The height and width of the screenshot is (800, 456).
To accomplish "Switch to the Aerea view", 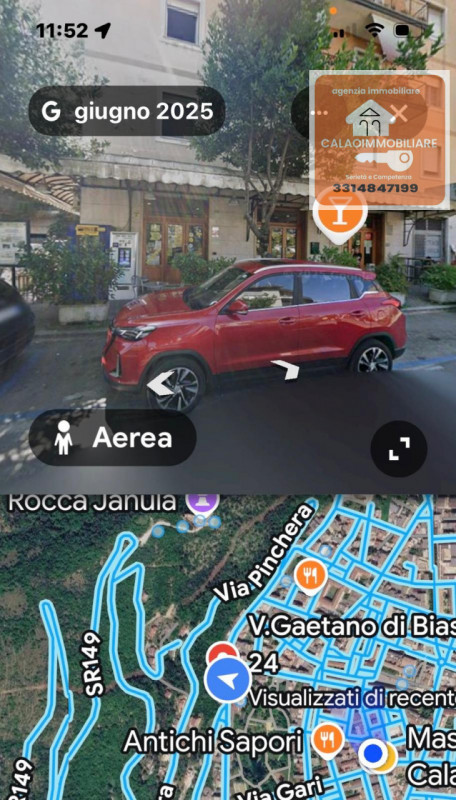I will (x=112, y=438).
